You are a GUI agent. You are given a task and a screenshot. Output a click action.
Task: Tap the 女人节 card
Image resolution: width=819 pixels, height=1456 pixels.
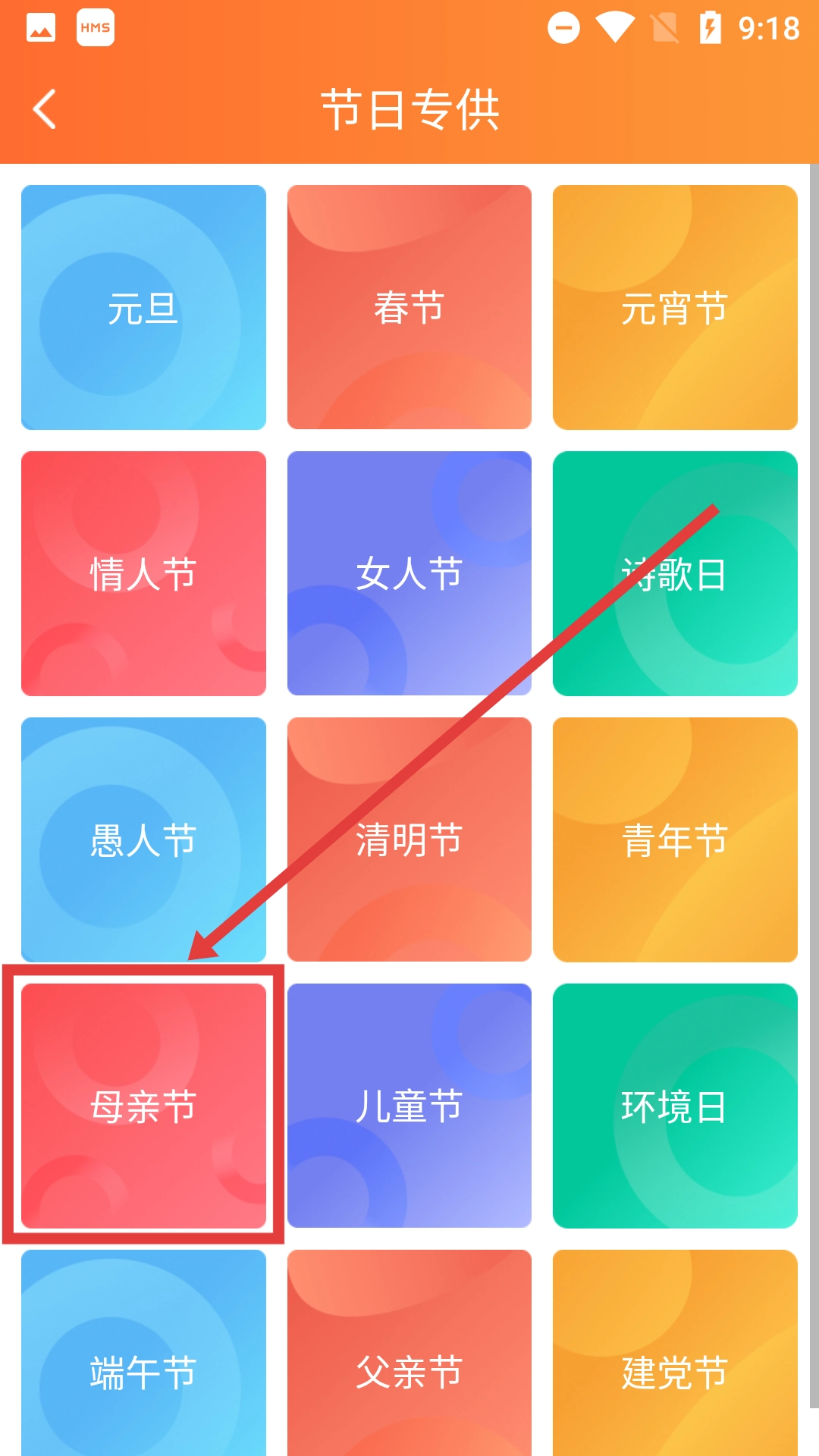pos(409,574)
